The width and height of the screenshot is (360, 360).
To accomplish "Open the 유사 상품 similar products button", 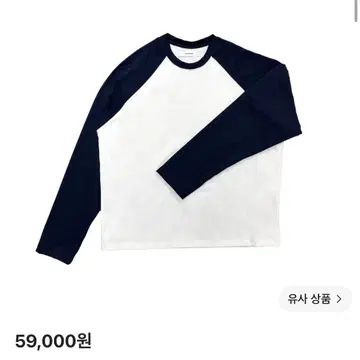I will [315, 299].
